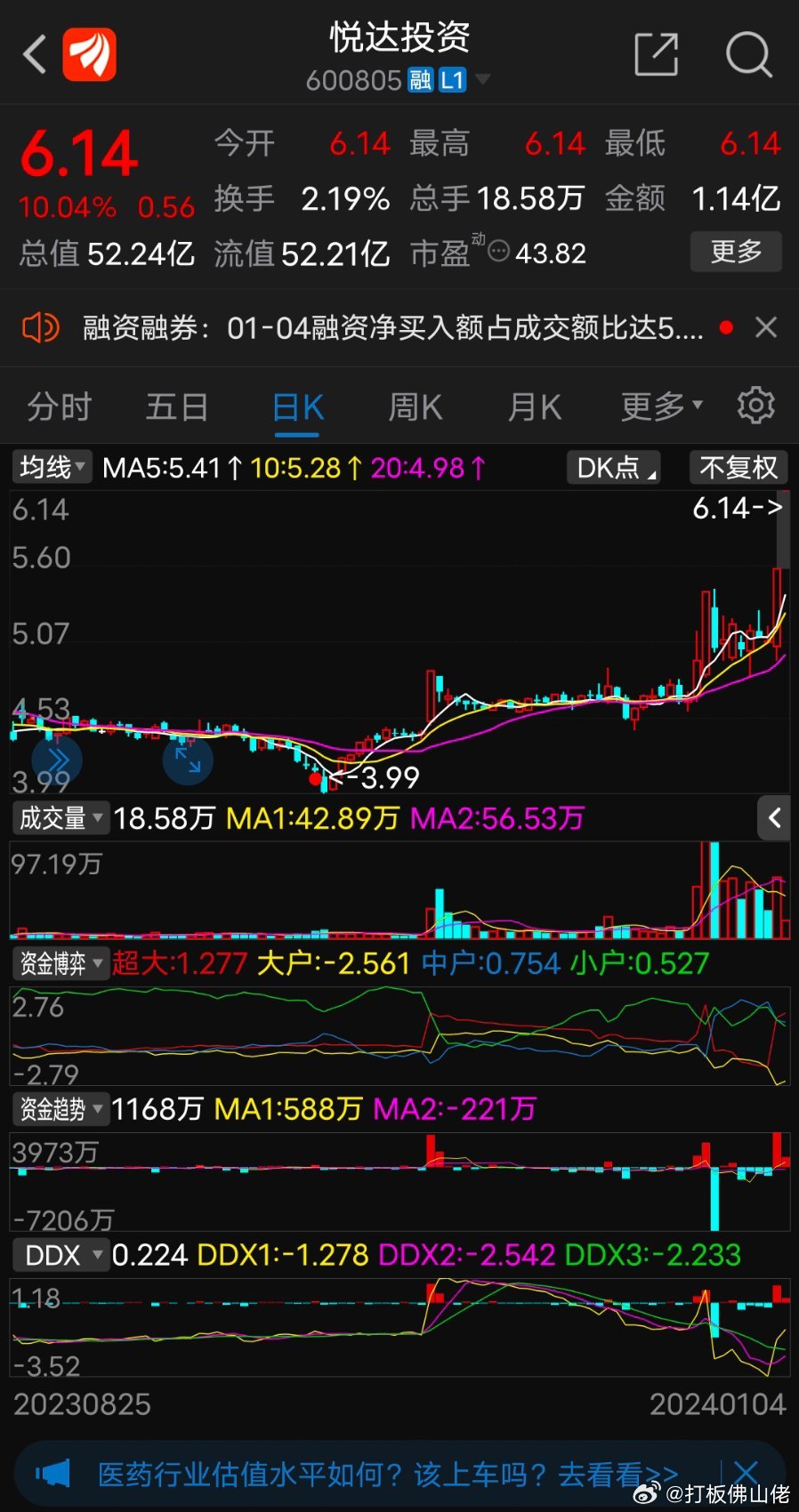Play the 融资融券 announcement via speaker icon
The height and width of the screenshot is (1512, 799).
tap(41, 327)
